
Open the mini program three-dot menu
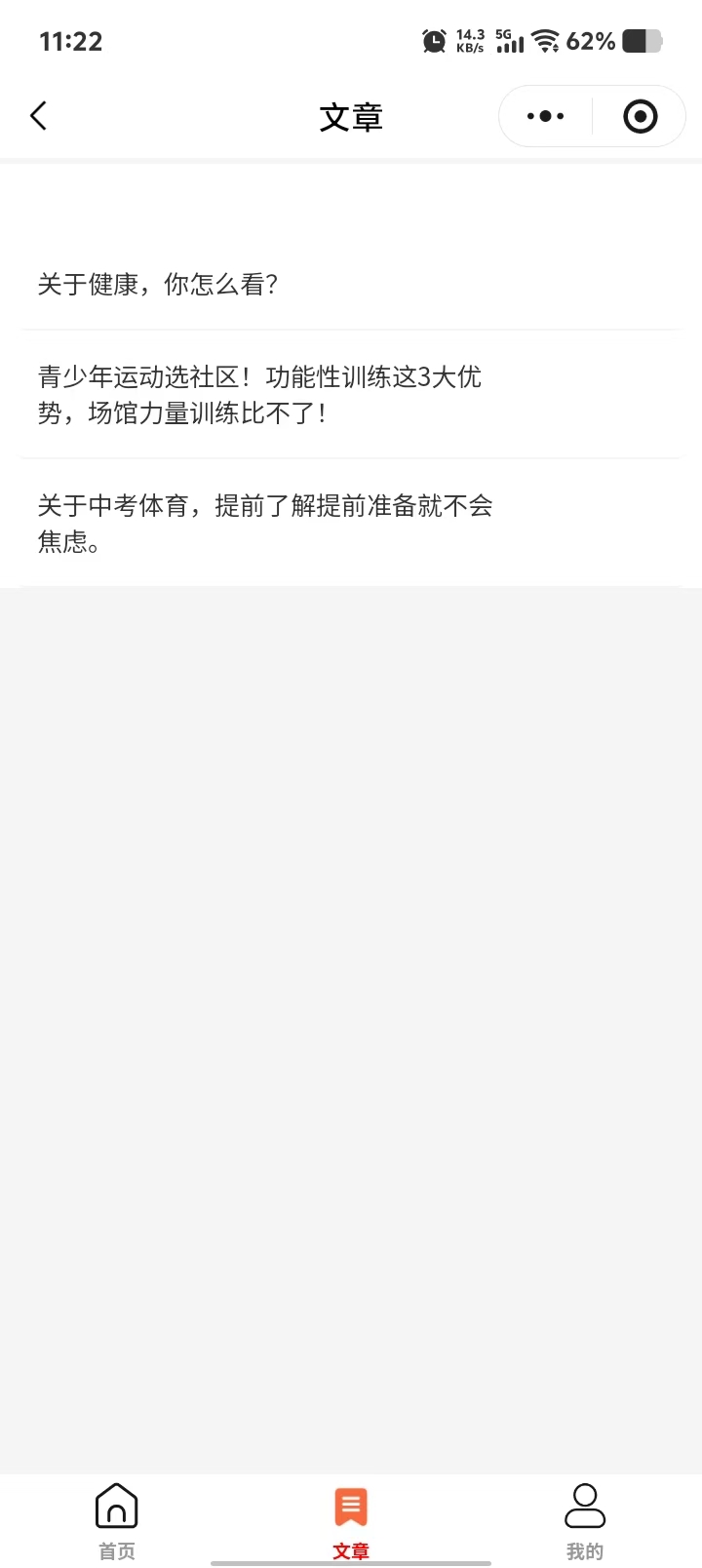click(x=545, y=117)
